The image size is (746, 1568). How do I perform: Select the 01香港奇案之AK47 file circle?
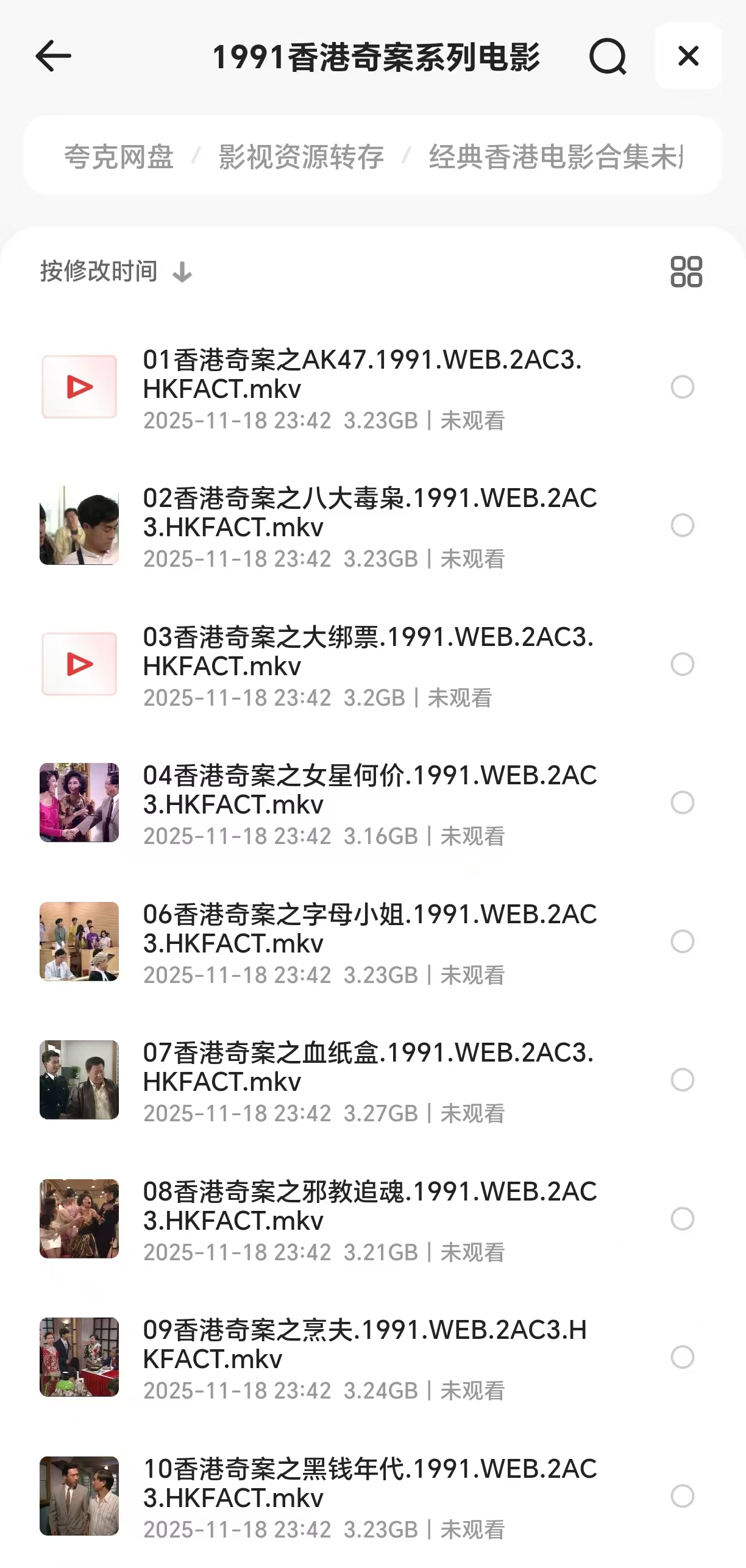[x=682, y=387]
